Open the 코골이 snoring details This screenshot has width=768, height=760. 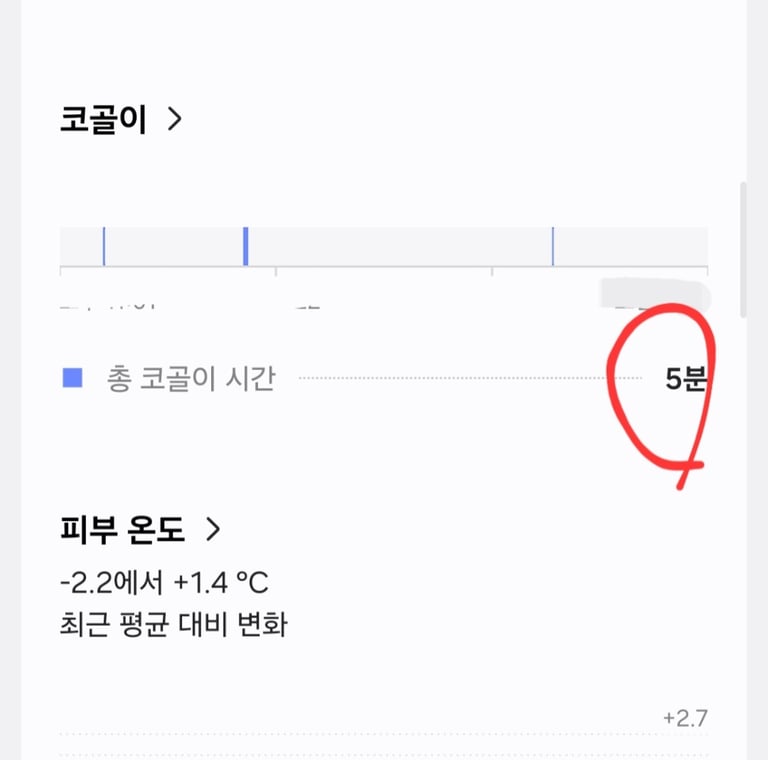click(121, 119)
